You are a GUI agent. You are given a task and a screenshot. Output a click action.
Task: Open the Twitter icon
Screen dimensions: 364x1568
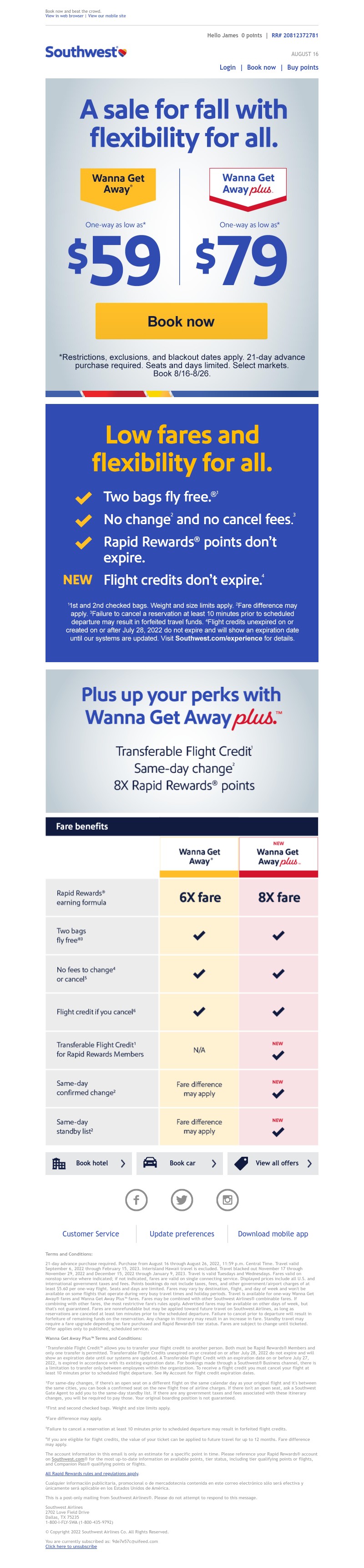point(182,1200)
